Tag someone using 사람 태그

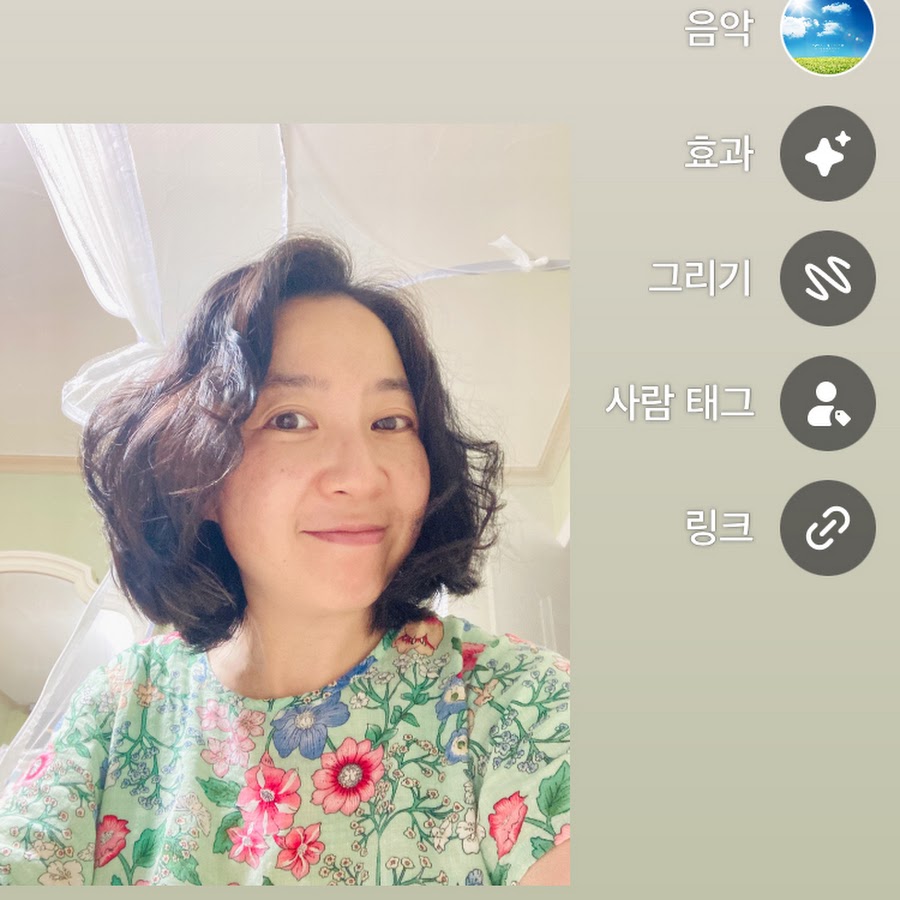[827, 403]
